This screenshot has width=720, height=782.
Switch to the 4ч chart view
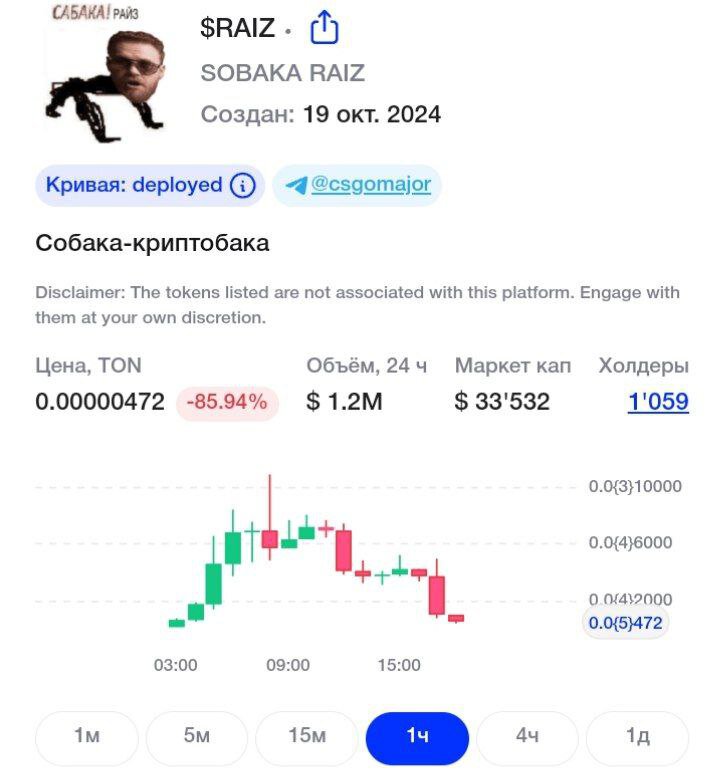click(x=527, y=737)
